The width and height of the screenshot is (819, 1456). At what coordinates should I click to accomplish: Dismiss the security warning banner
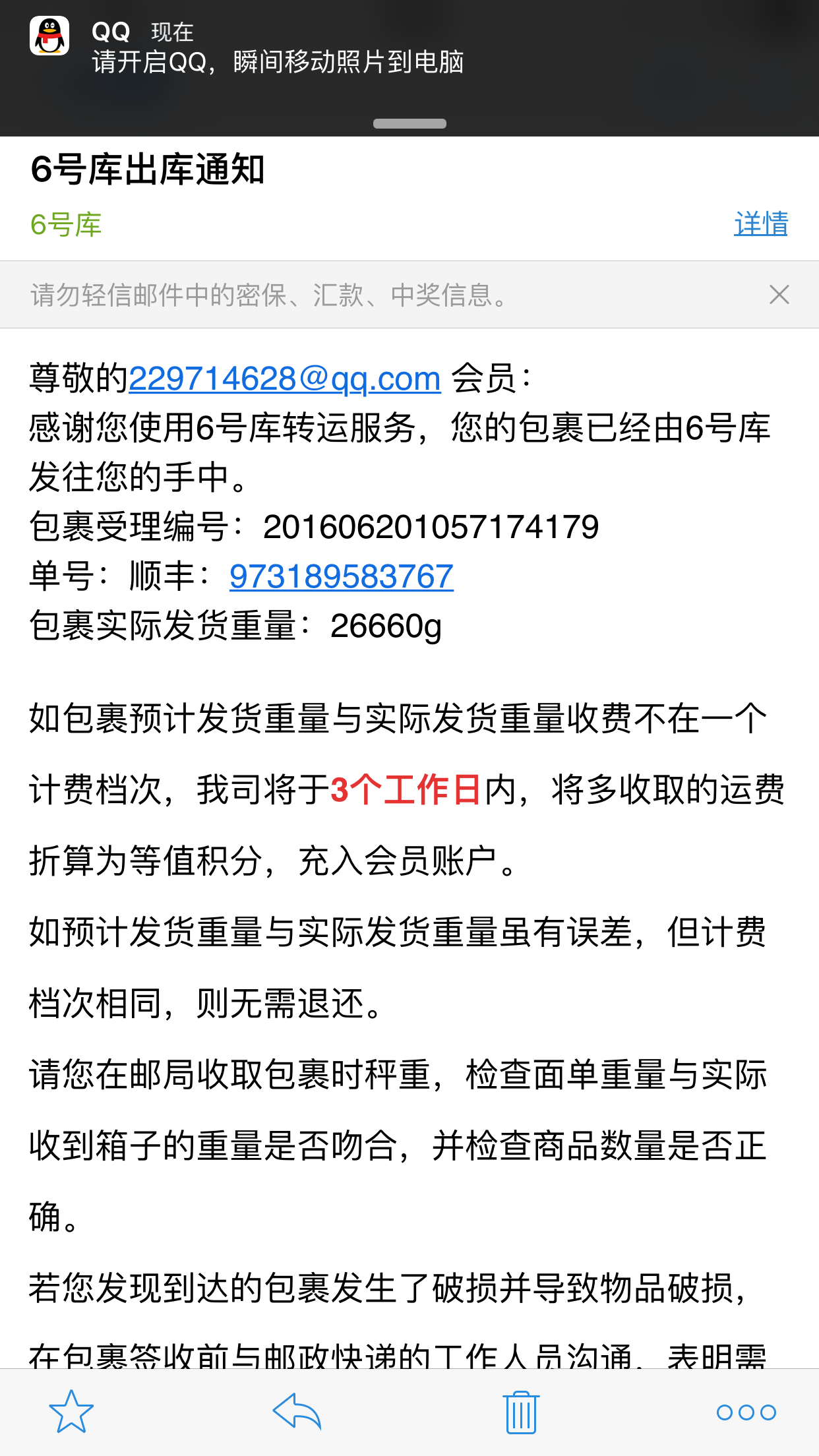point(779,295)
